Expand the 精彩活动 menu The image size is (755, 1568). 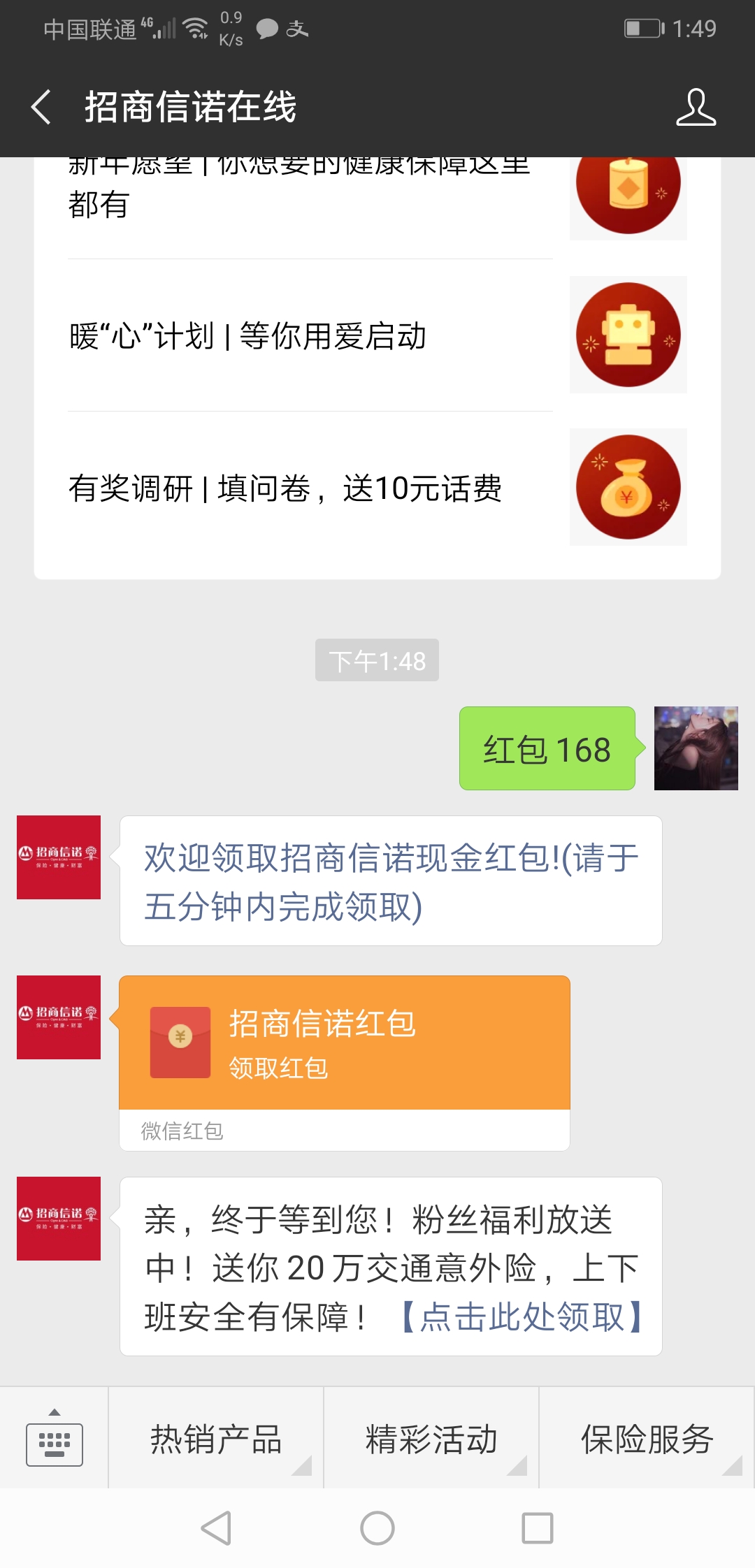coord(431,1439)
